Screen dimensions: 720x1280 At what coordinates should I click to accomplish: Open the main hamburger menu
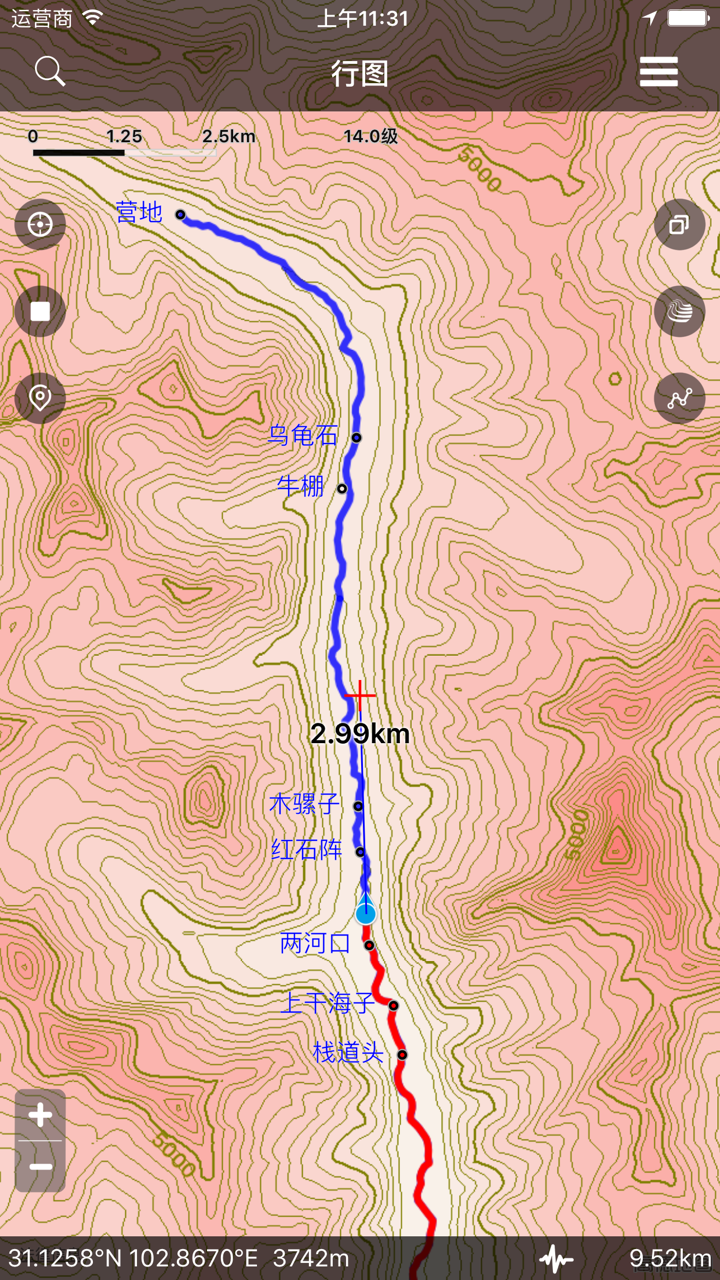click(x=658, y=71)
